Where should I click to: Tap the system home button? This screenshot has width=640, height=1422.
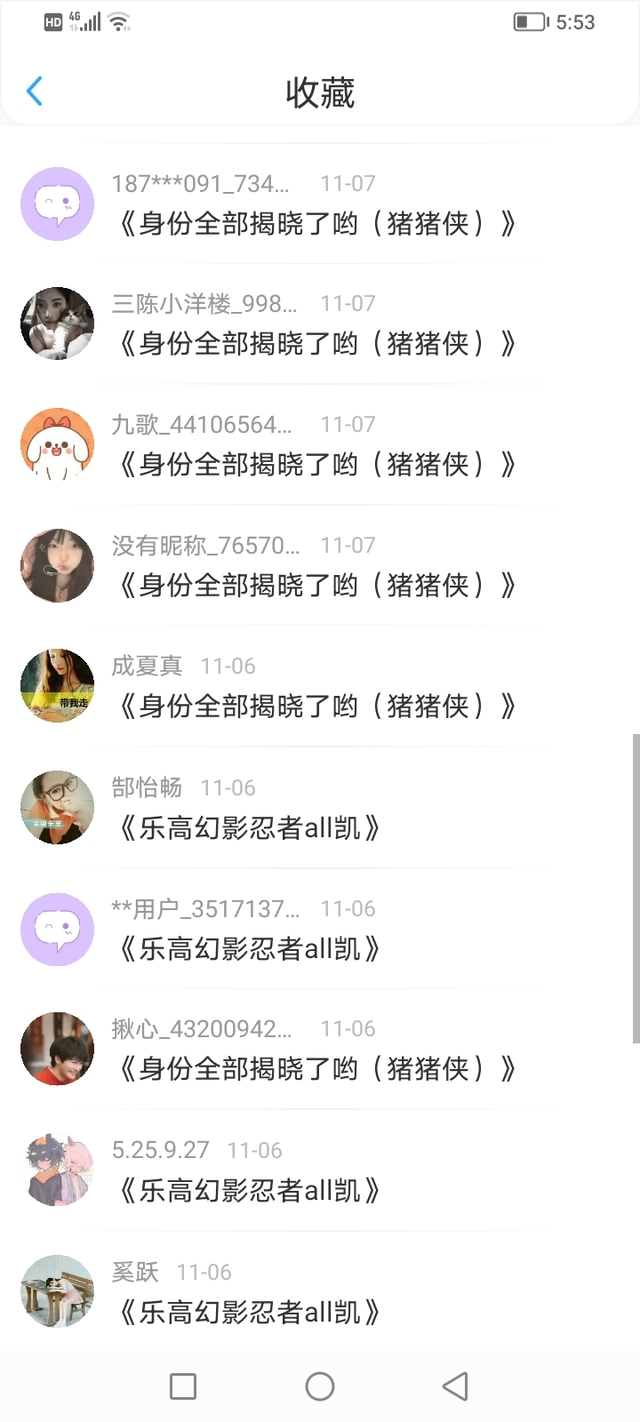click(319, 1386)
